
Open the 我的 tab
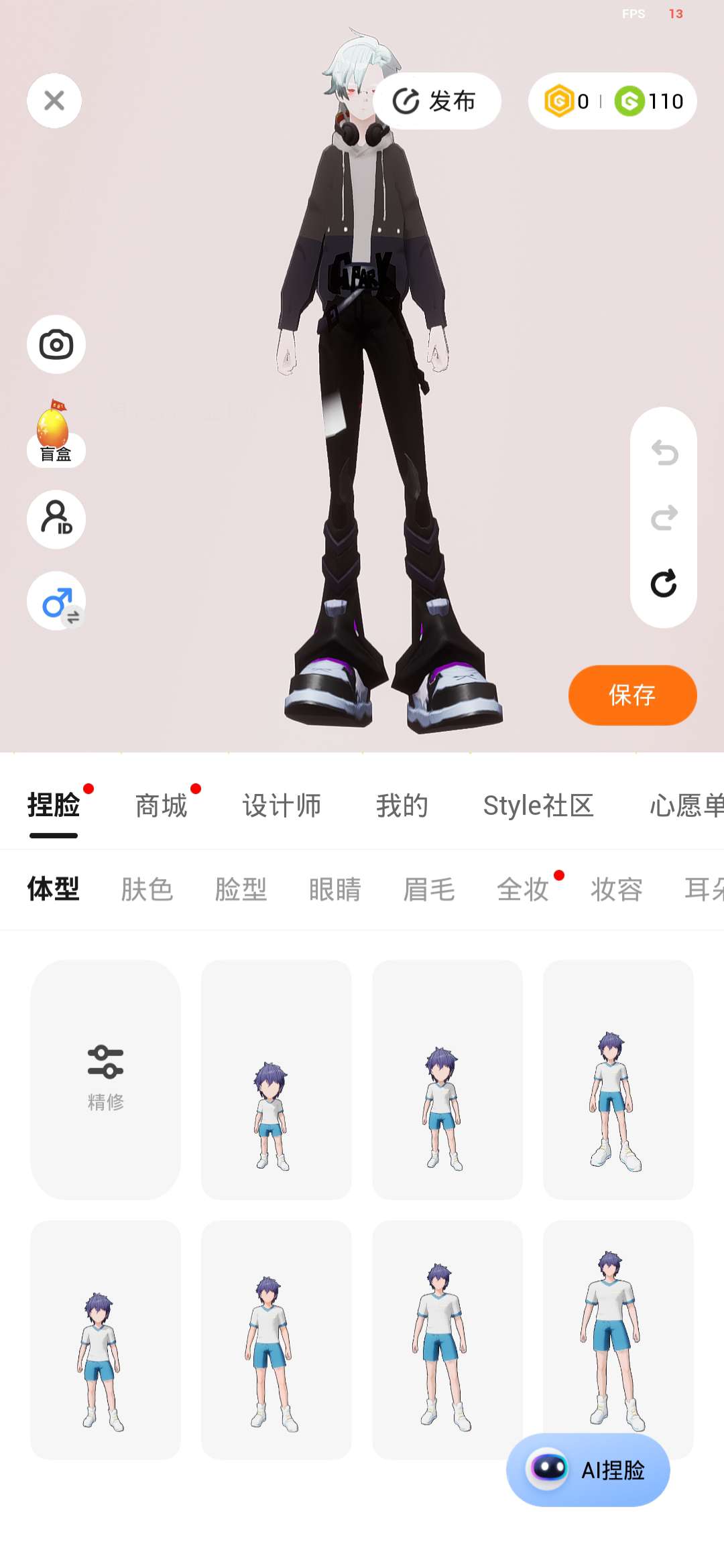[402, 805]
